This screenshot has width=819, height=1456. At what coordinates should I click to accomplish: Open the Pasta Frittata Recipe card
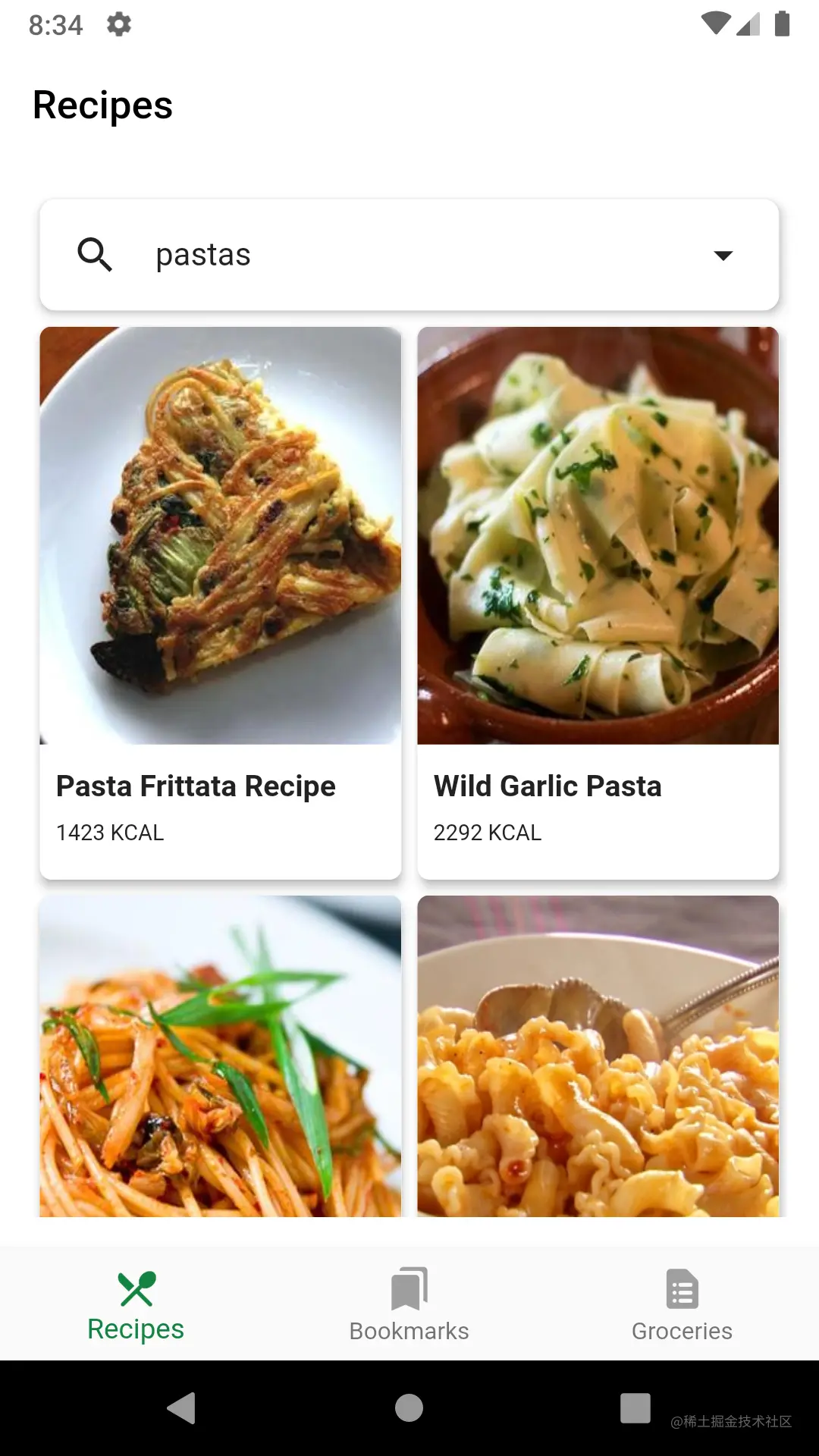point(220,603)
